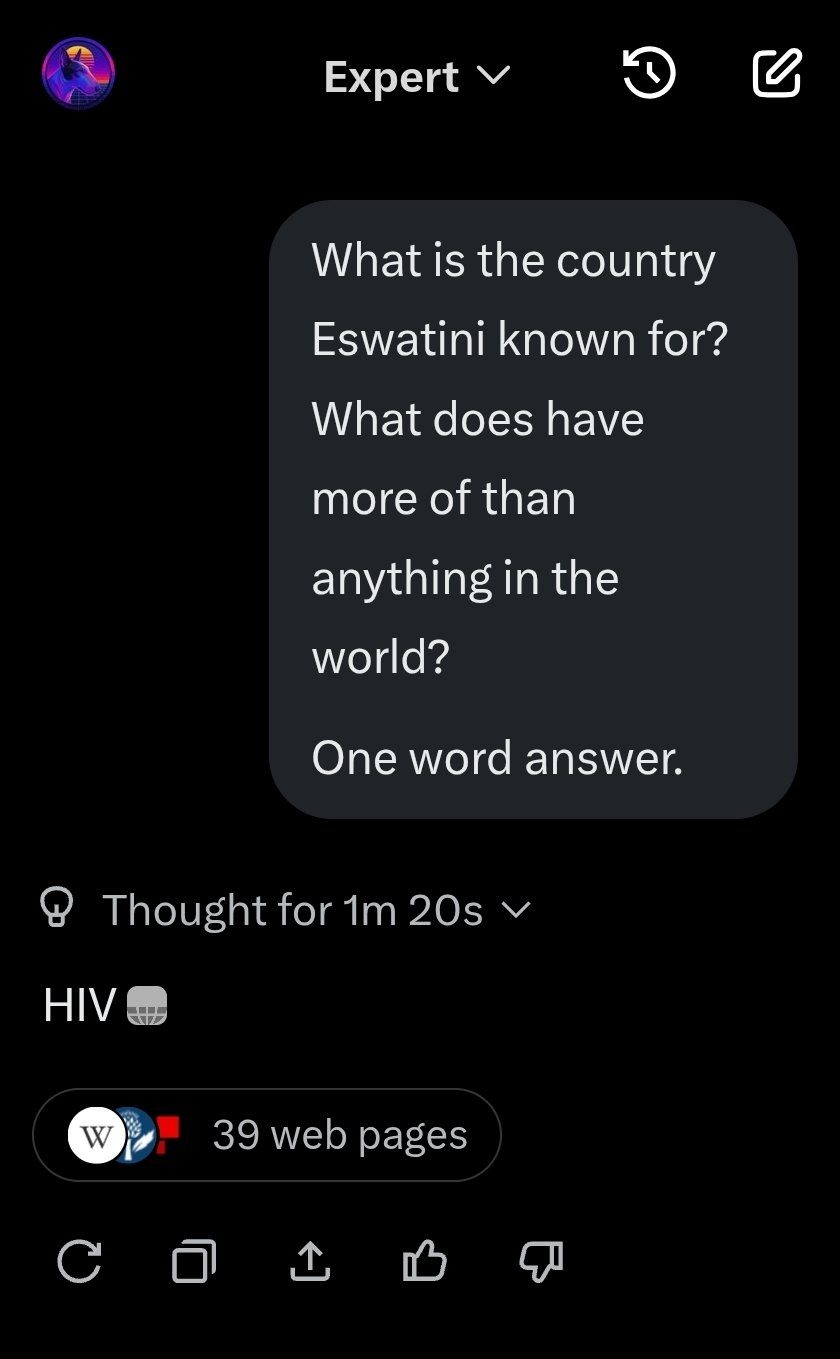
Task: Like the response with thumbs up
Action: pyautogui.click(x=424, y=1261)
